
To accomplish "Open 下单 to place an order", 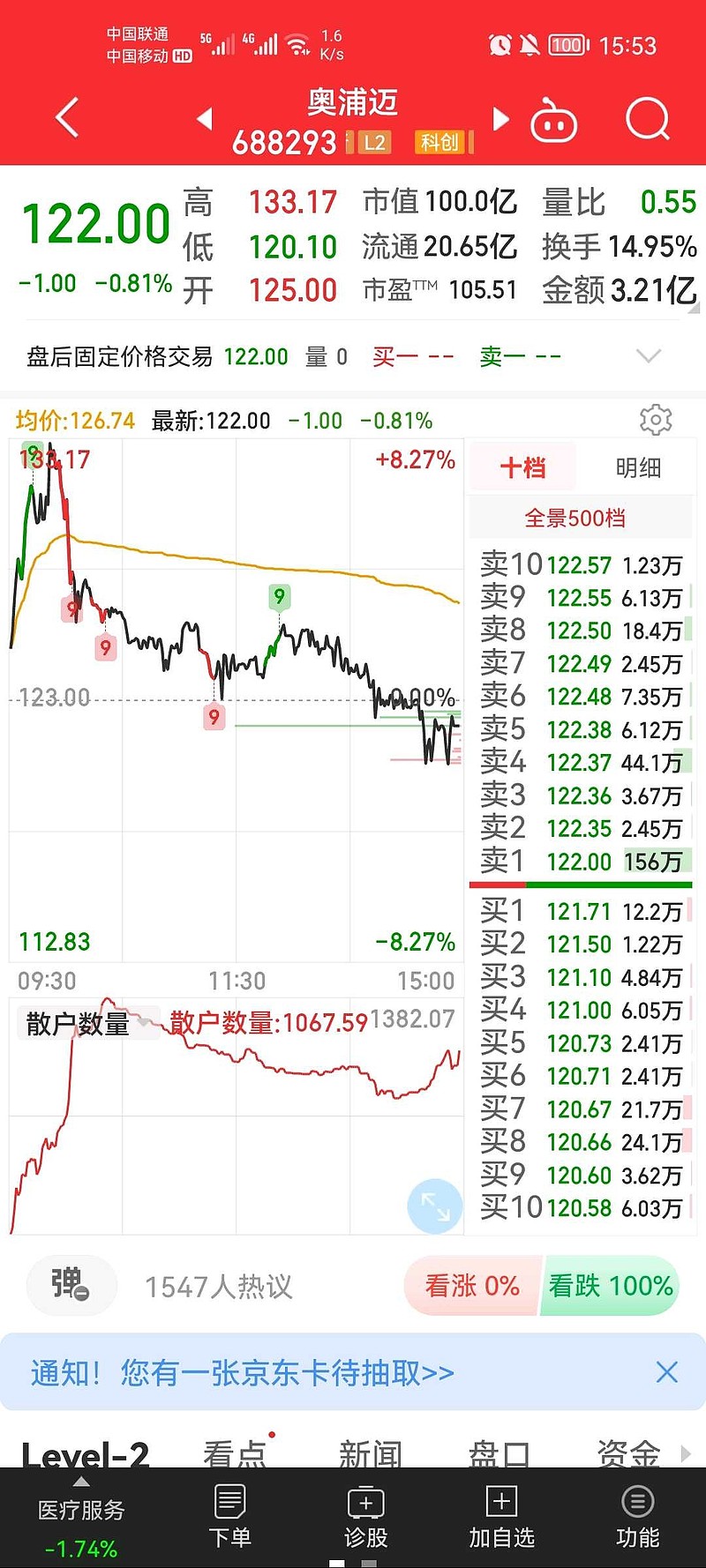I will point(230,1517).
